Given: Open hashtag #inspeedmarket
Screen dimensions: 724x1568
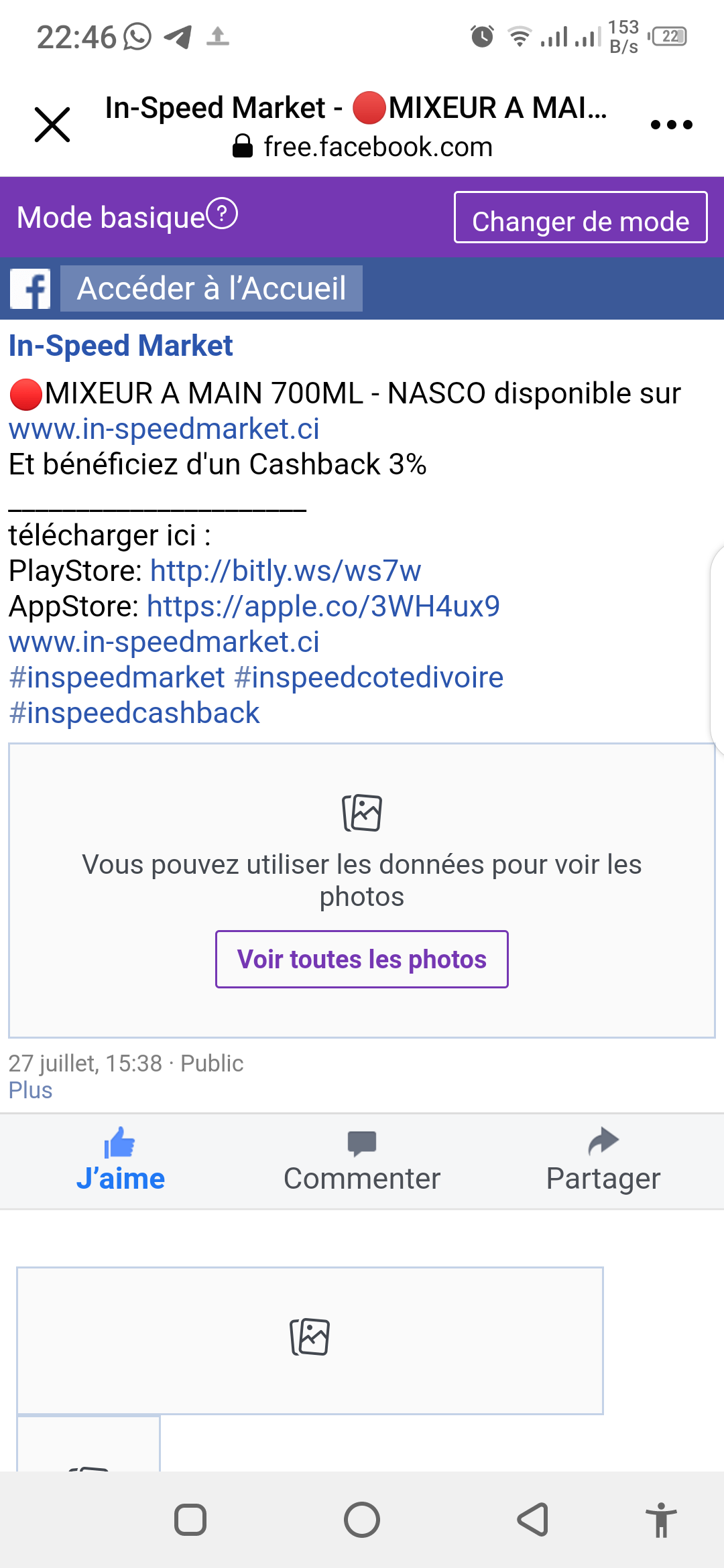Looking at the screenshot, I should click(x=117, y=677).
